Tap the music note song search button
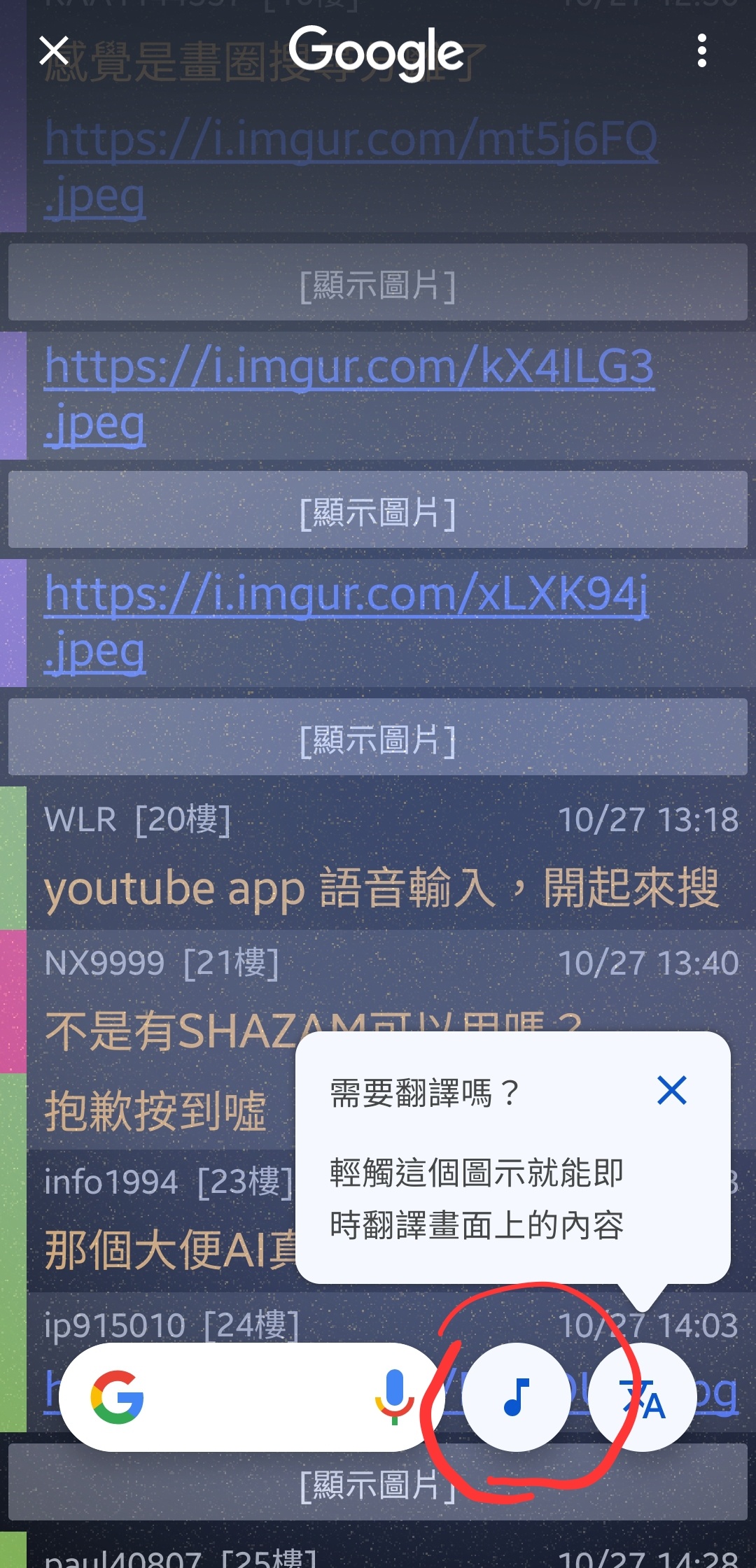This screenshot has width=756, height=1568. coord(517,1397)
